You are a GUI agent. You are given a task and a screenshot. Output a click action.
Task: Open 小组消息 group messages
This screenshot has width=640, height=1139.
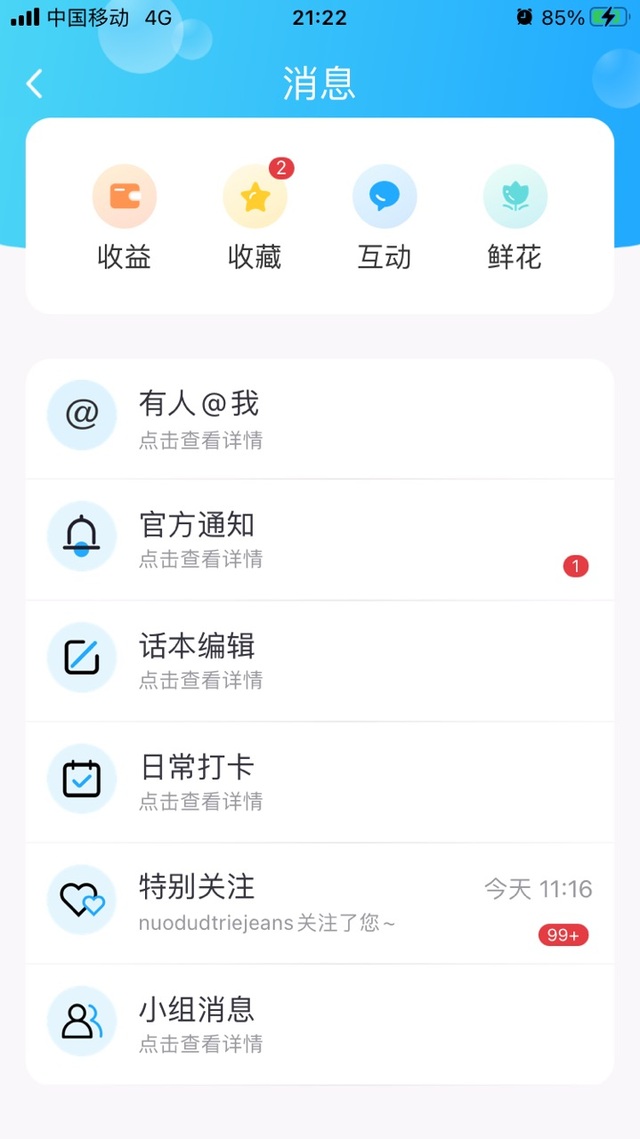tap(320, 1025)
